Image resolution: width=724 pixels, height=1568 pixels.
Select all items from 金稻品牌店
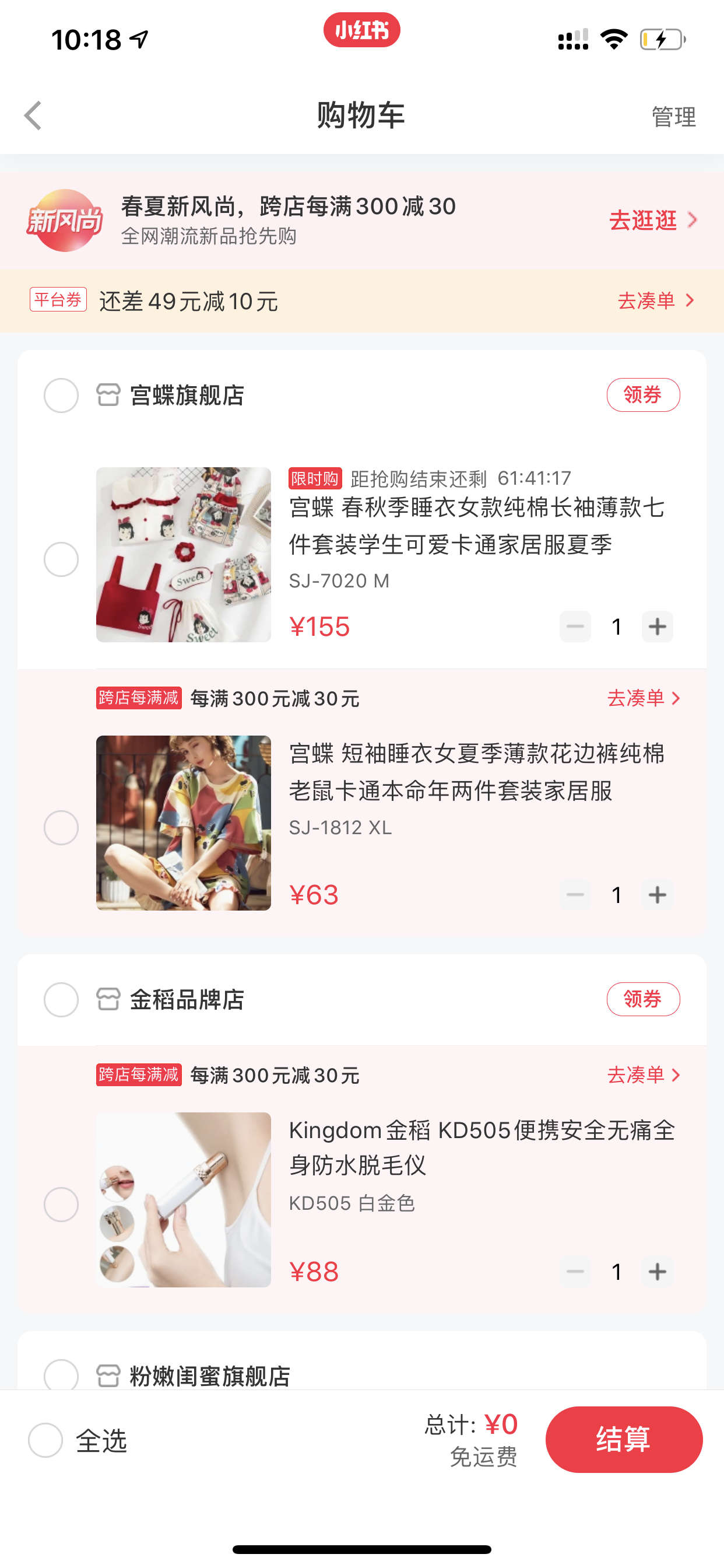pos(61,999)
